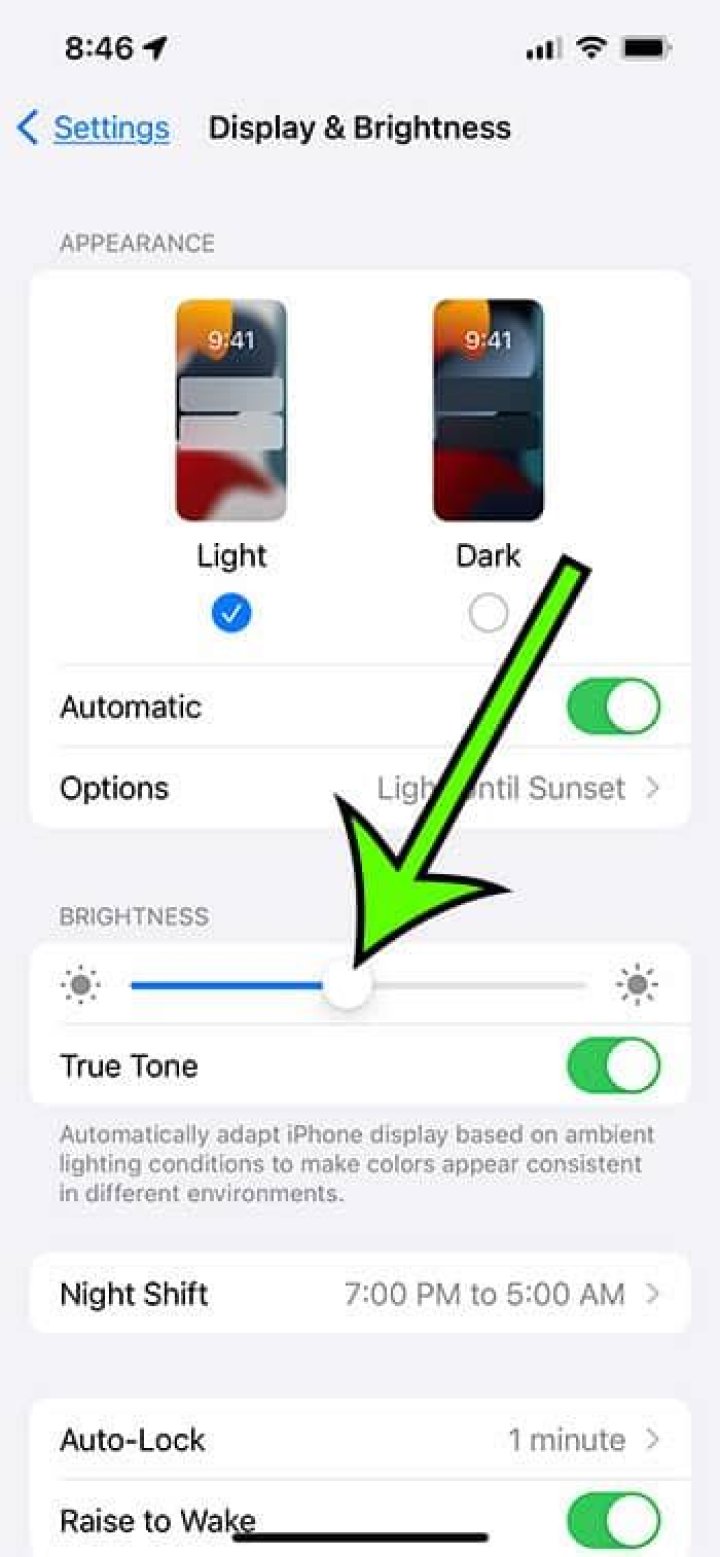
Task: Open Night Shift settings
Action: [360, 1294]
